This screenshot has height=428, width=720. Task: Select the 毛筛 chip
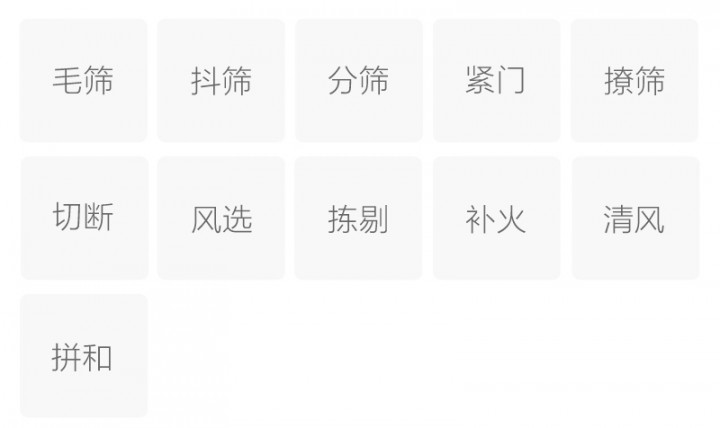pyautogui.click(x=83, y=81)
